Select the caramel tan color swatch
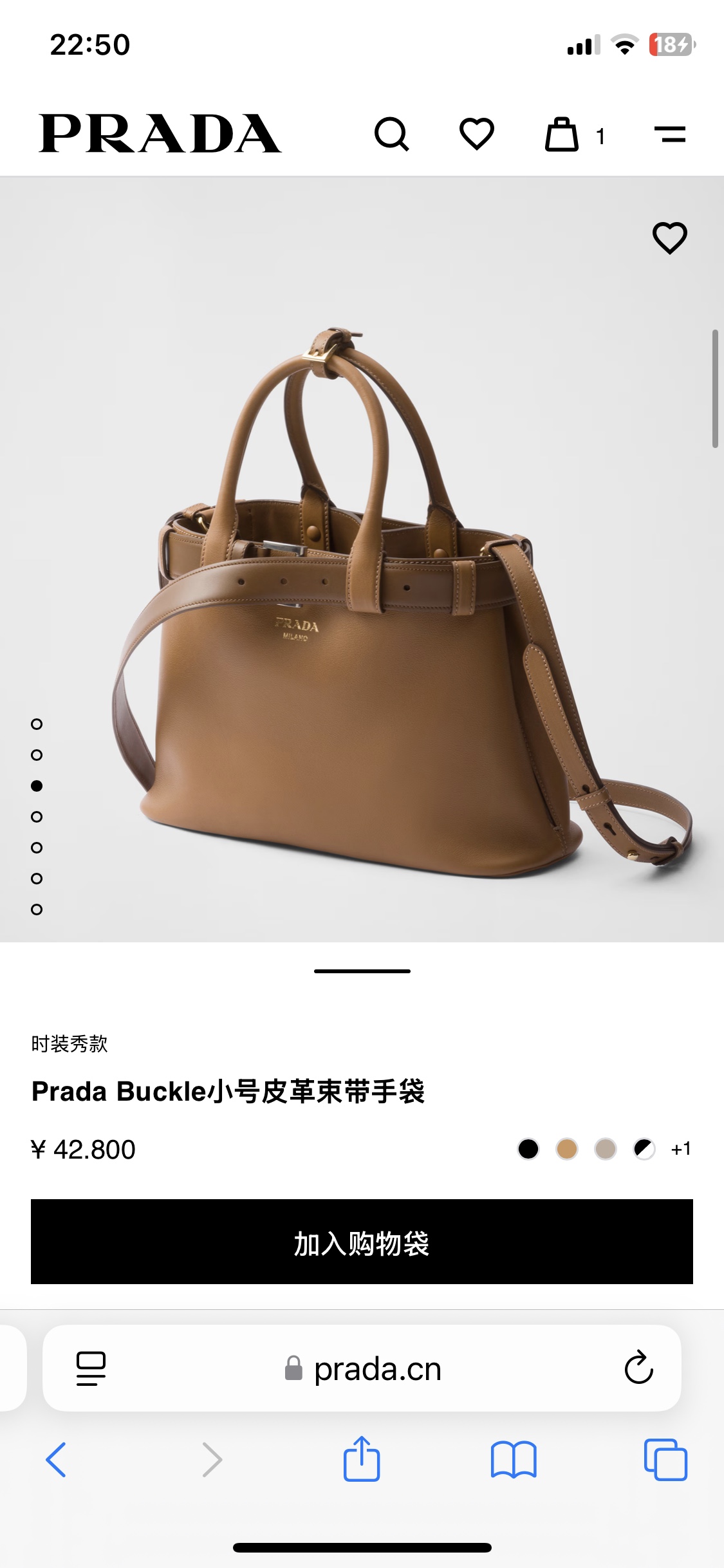Screen dimensions: 724x1568 coord(567,1149)
